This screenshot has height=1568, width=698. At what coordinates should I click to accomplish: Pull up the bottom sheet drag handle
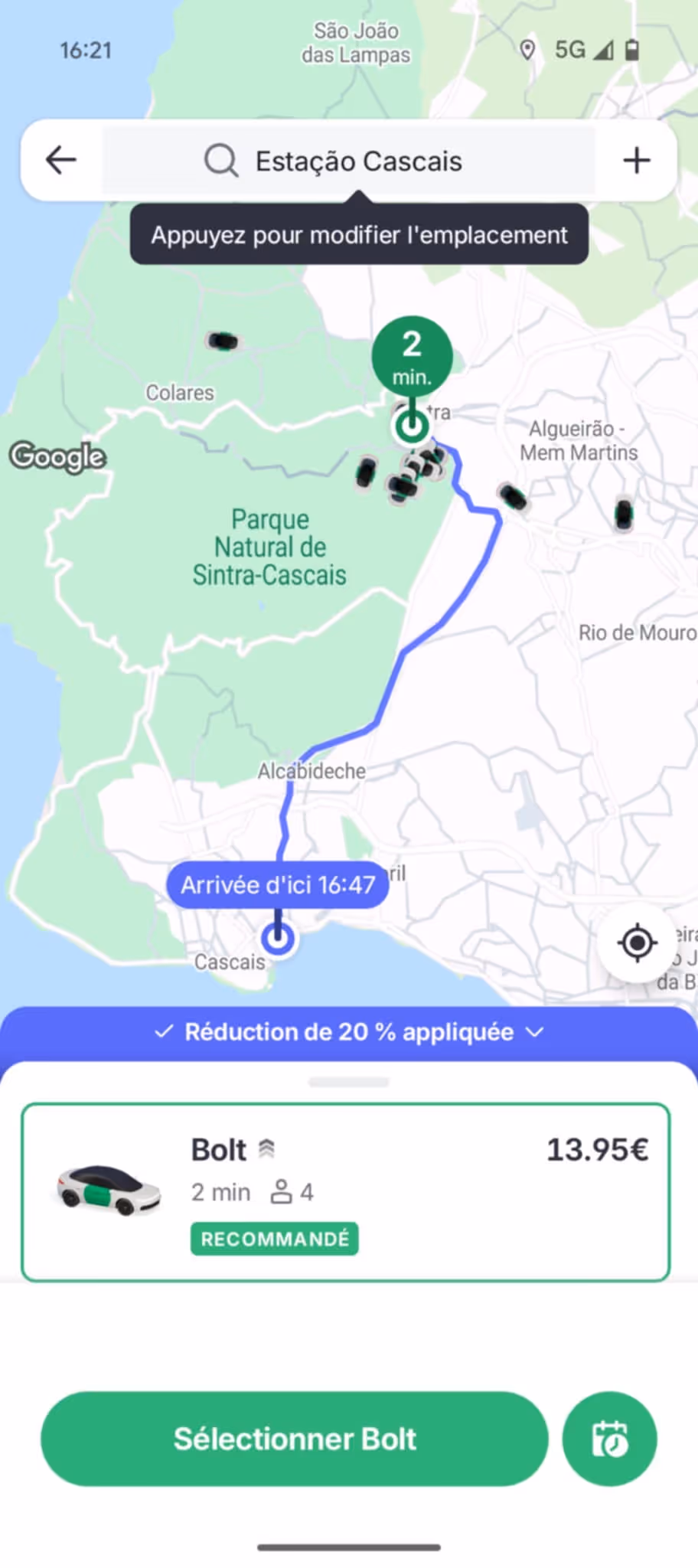[x=349, y=1081]
